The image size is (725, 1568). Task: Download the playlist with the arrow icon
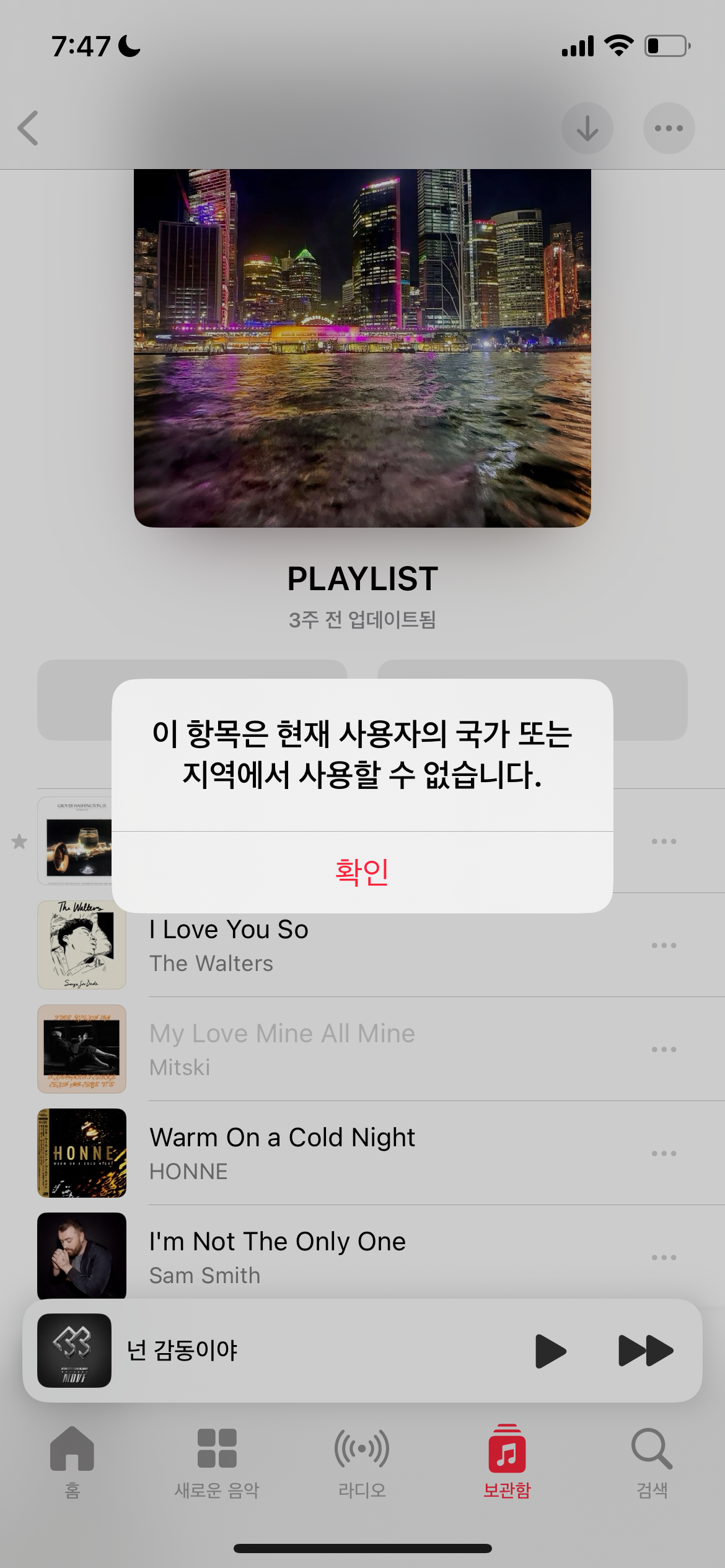(x=587, y=128)
